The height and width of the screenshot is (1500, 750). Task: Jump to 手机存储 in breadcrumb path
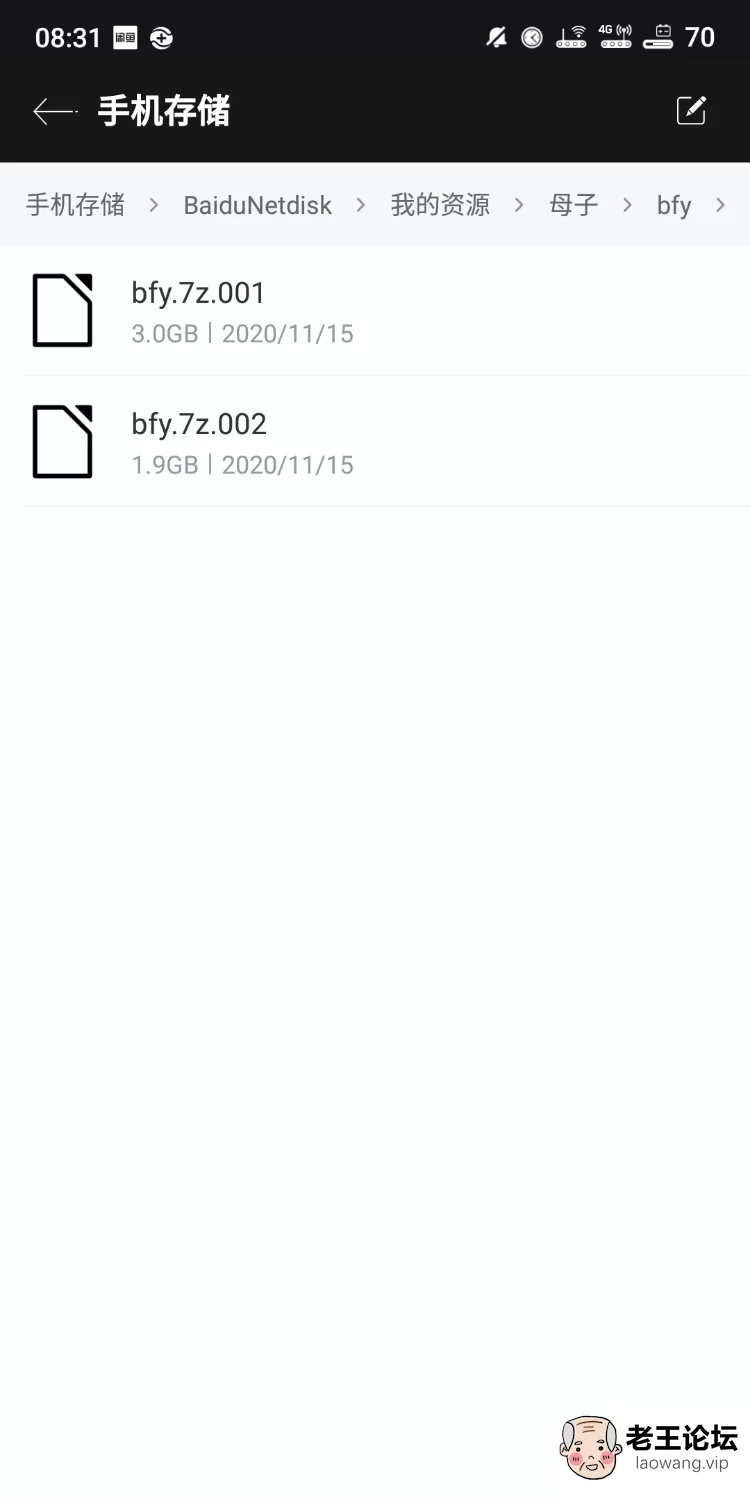[75, 205]
